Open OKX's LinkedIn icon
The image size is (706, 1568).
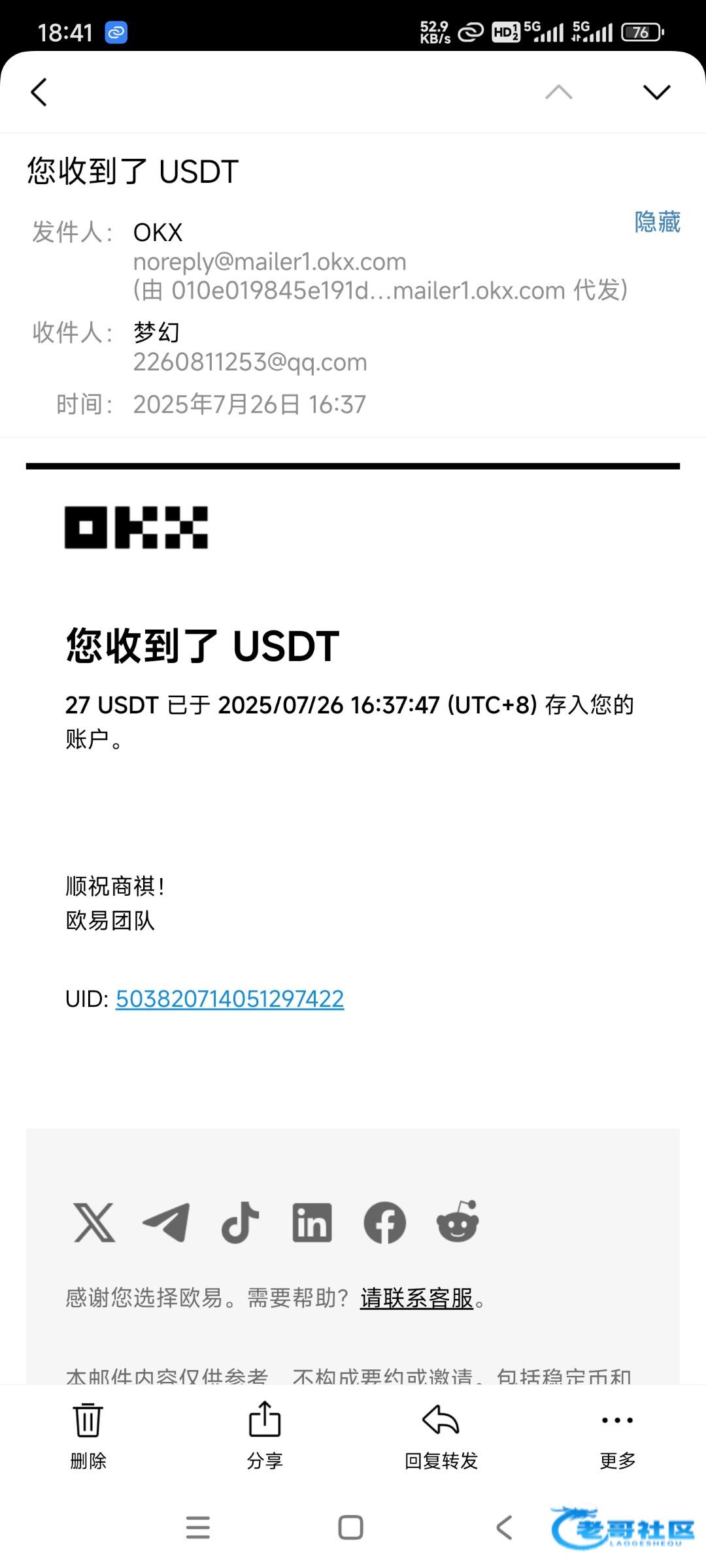tap(312, 1222)
